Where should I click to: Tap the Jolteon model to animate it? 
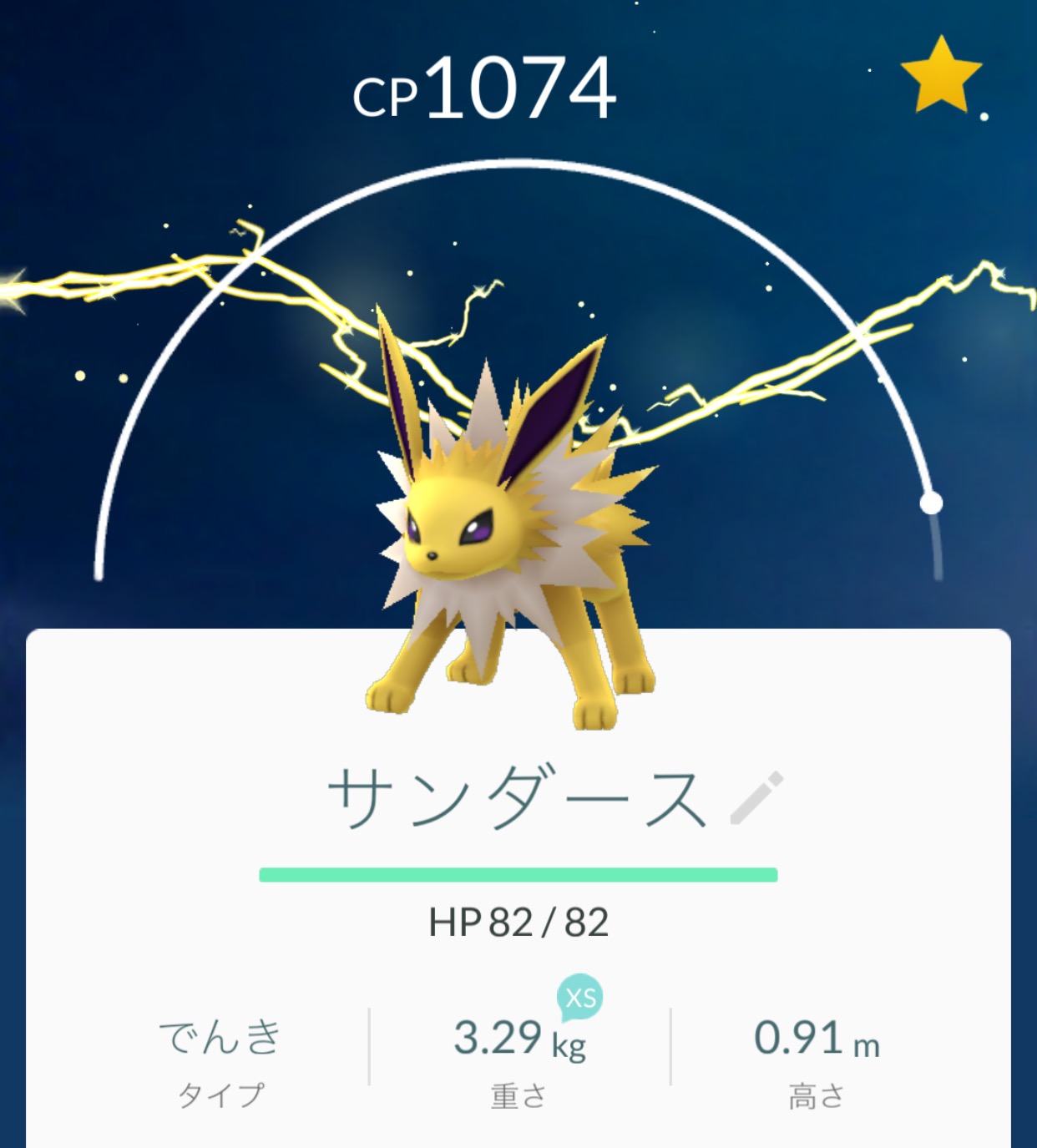[508, 534]
